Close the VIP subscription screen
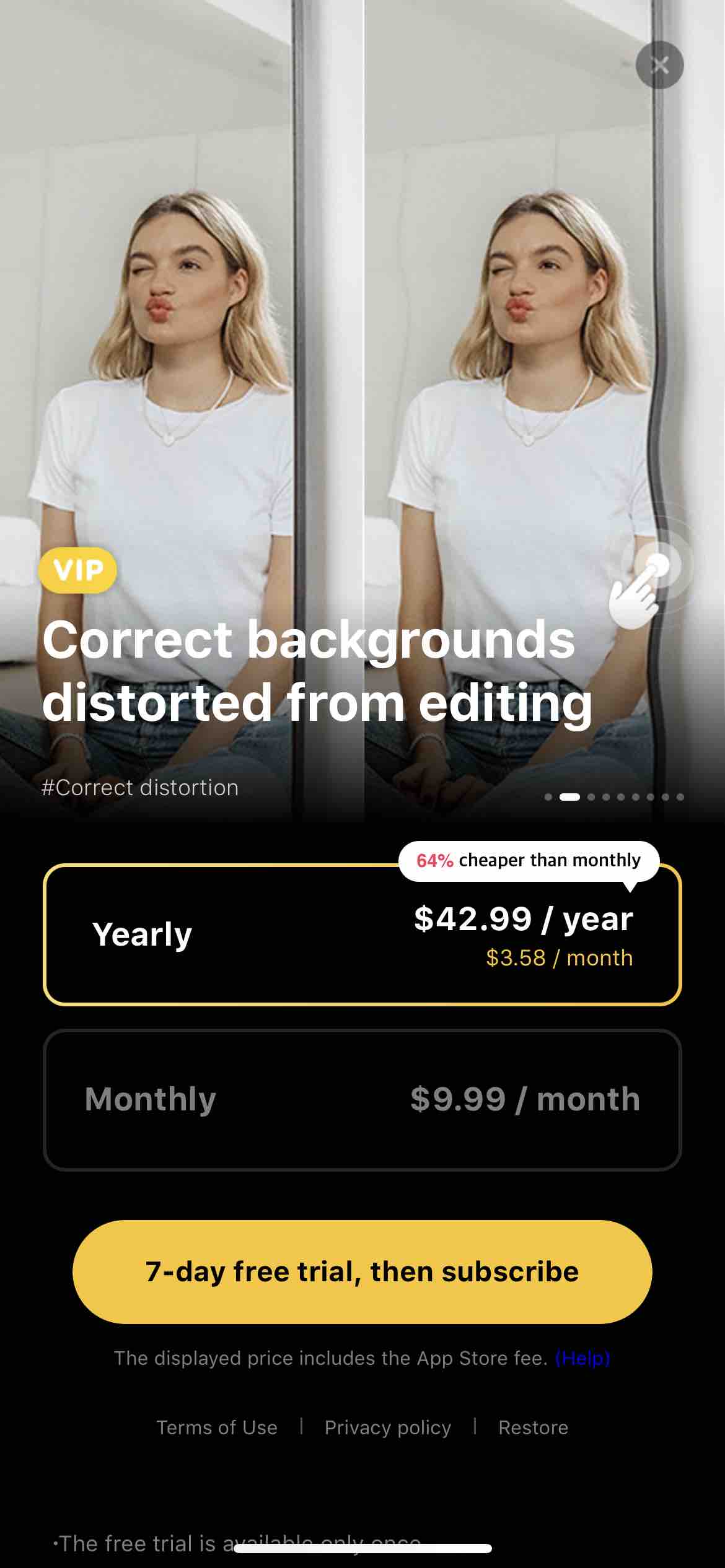Viewport: 725px width, 1568px height. click(x=659, y=65)
